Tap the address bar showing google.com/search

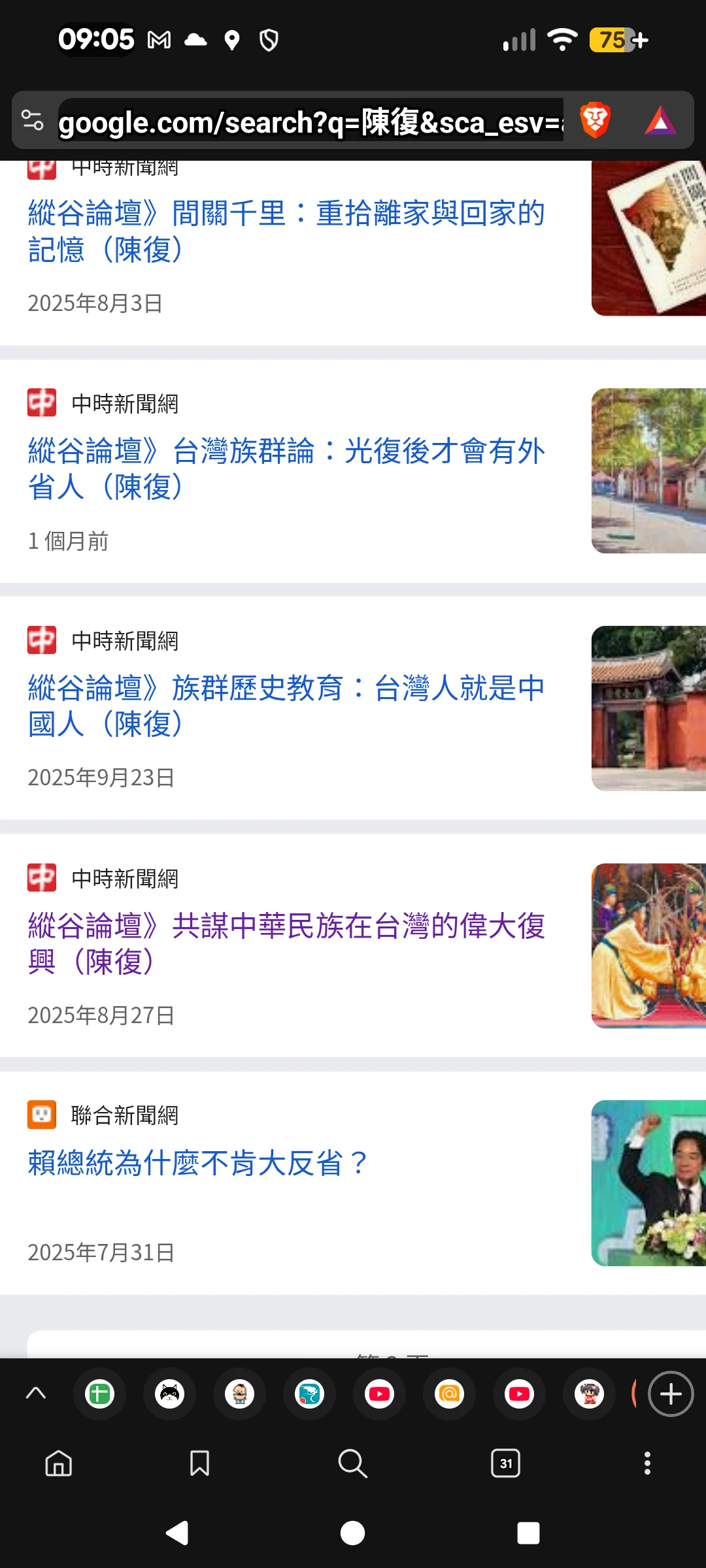click(x=310, y=122)
